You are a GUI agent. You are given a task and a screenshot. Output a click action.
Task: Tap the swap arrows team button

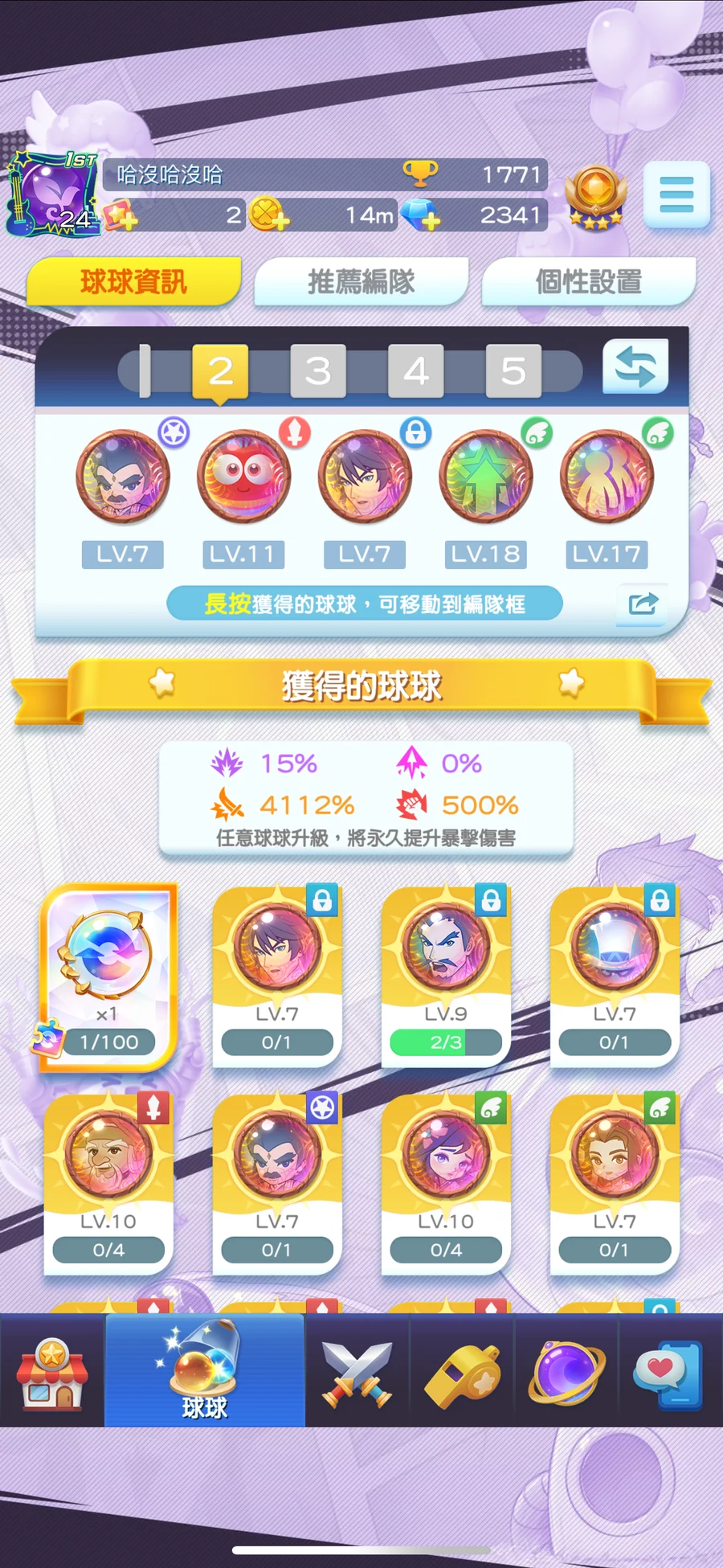coord(635,366)
